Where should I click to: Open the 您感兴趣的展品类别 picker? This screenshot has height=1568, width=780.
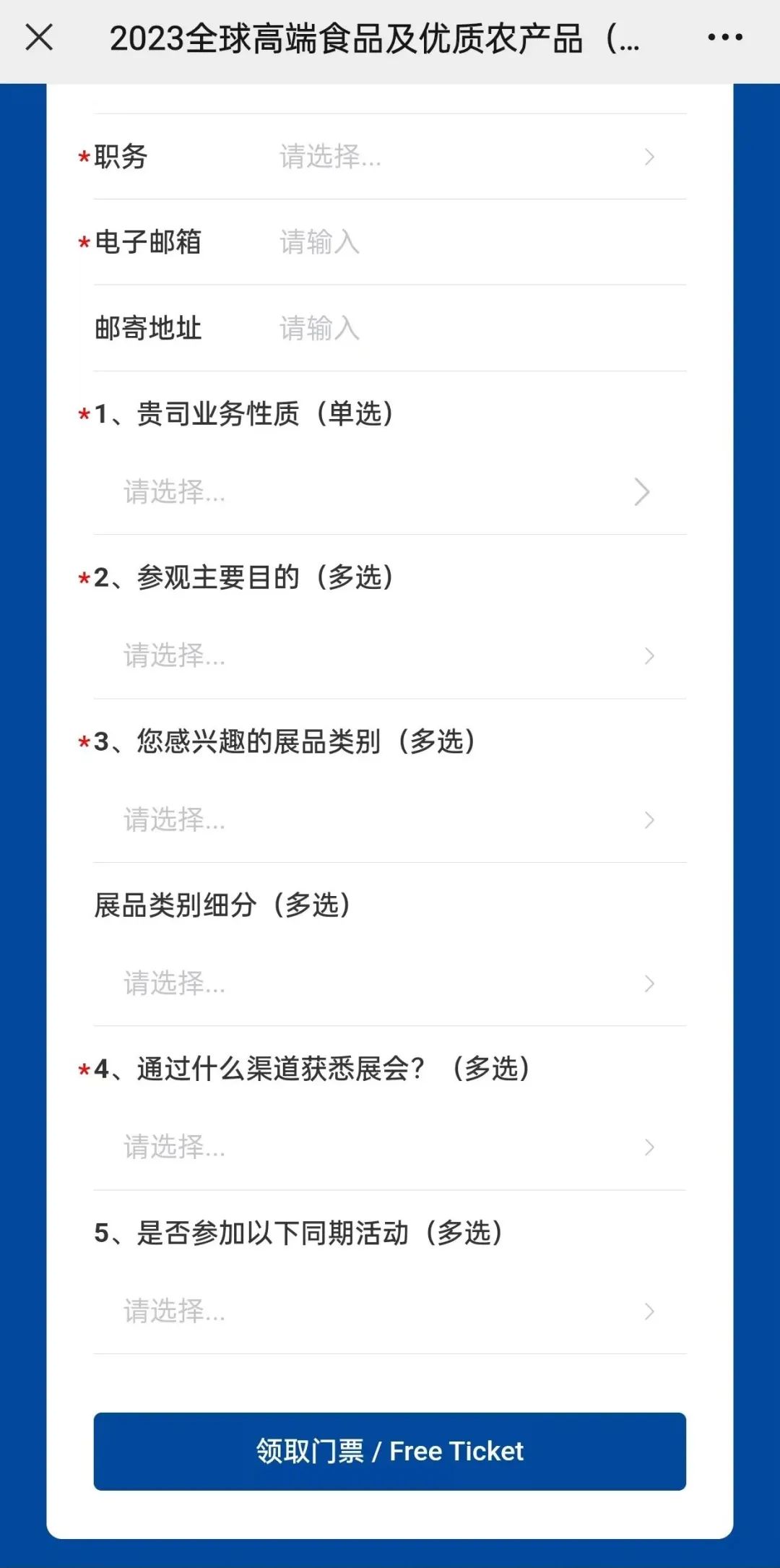click(390, 820)
